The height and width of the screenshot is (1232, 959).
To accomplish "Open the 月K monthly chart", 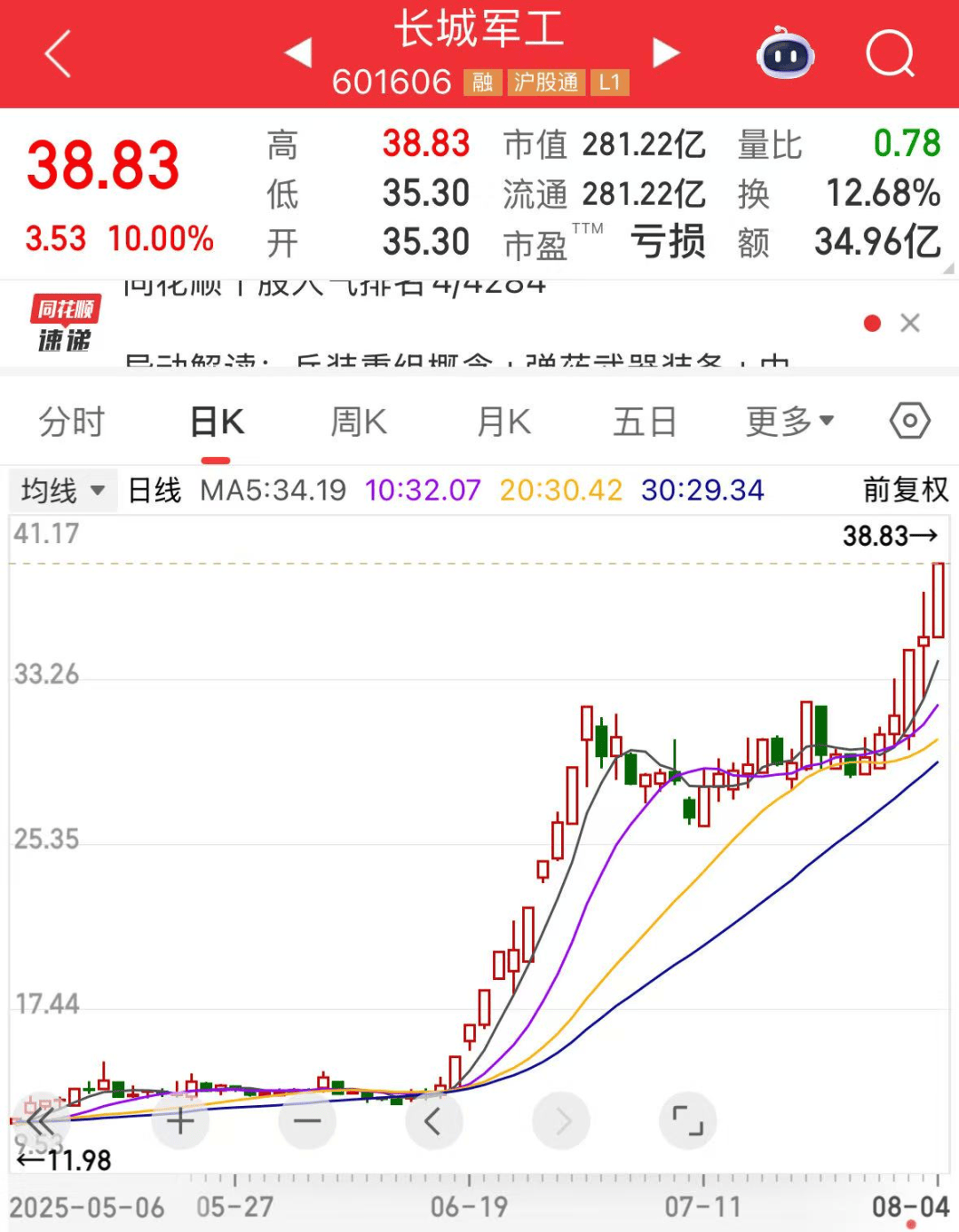I will coord(503,421).
